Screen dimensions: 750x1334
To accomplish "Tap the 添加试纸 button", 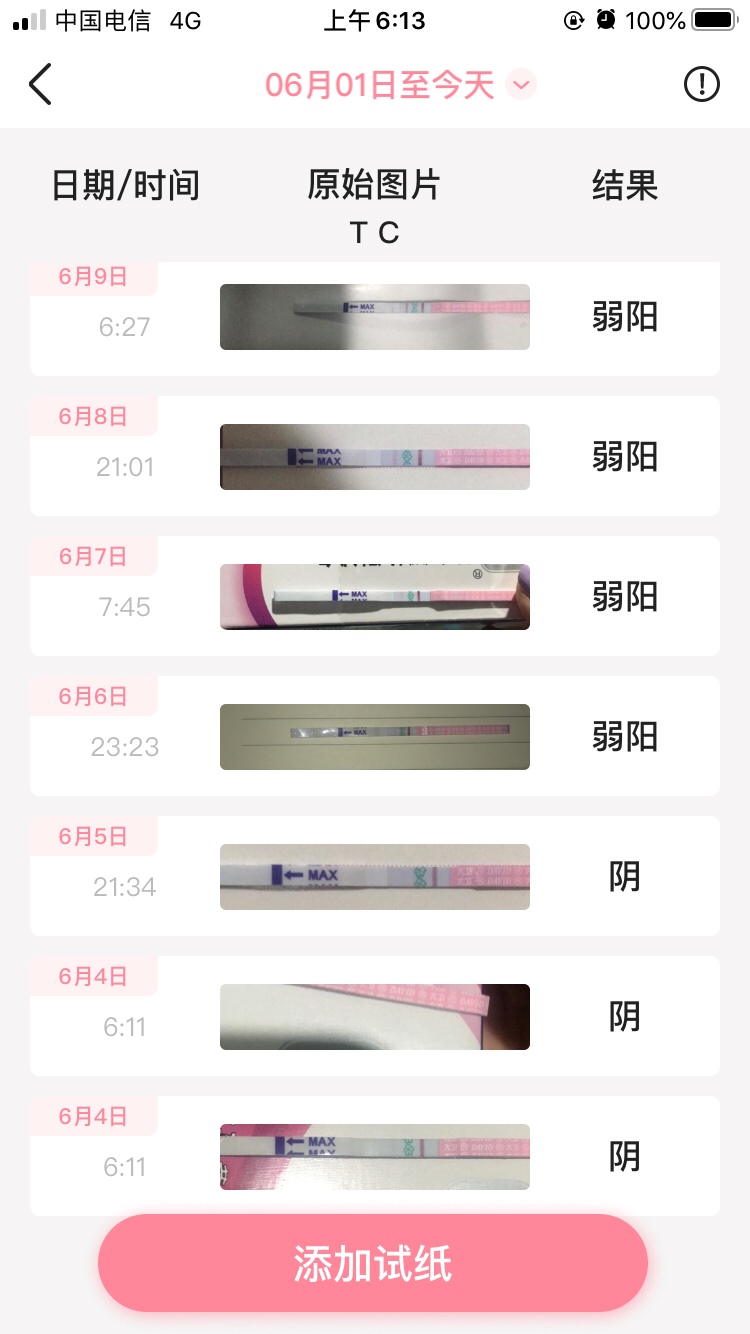I will [373, 1263].
